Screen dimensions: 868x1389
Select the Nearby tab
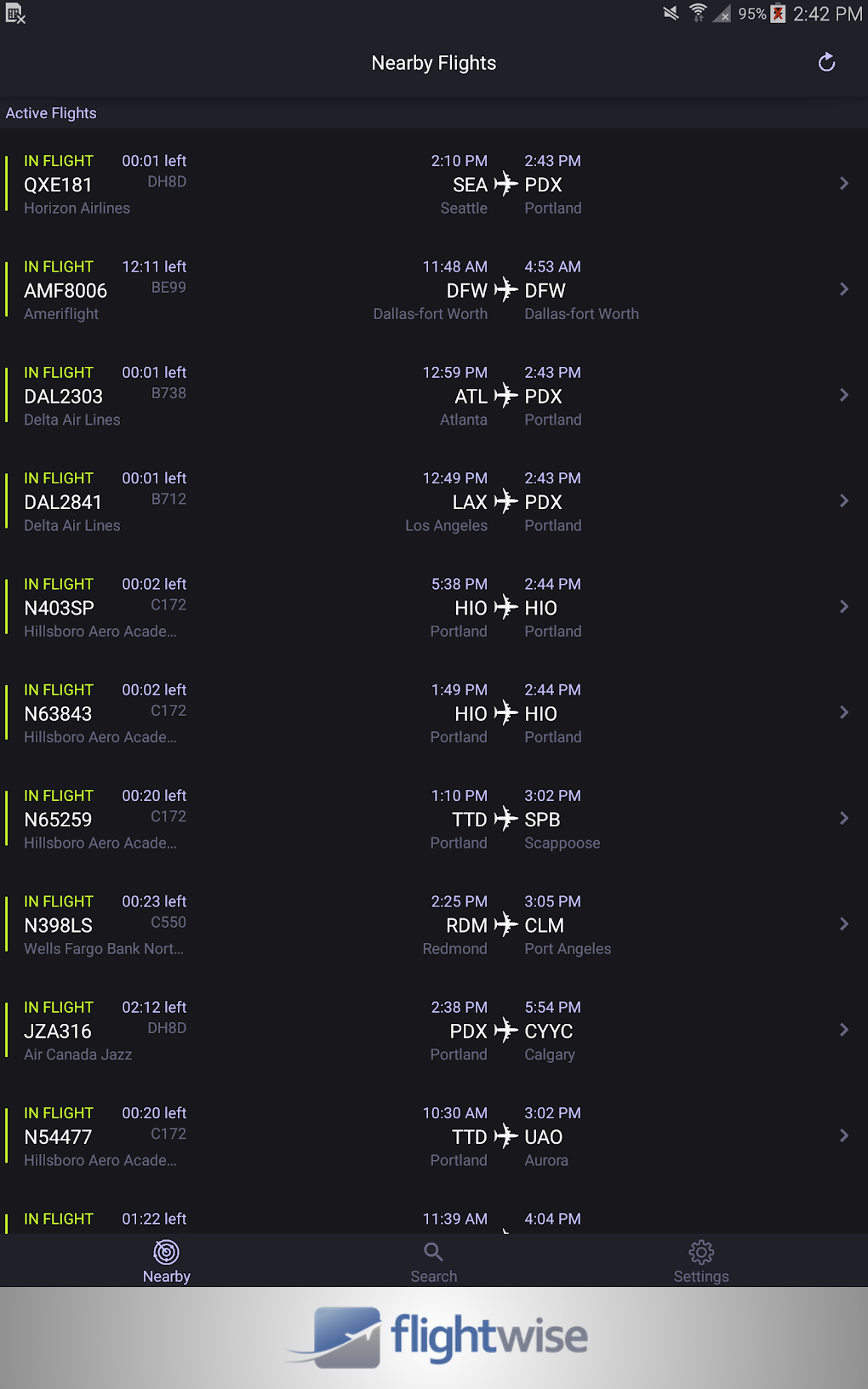click(x=167, y=1261)
